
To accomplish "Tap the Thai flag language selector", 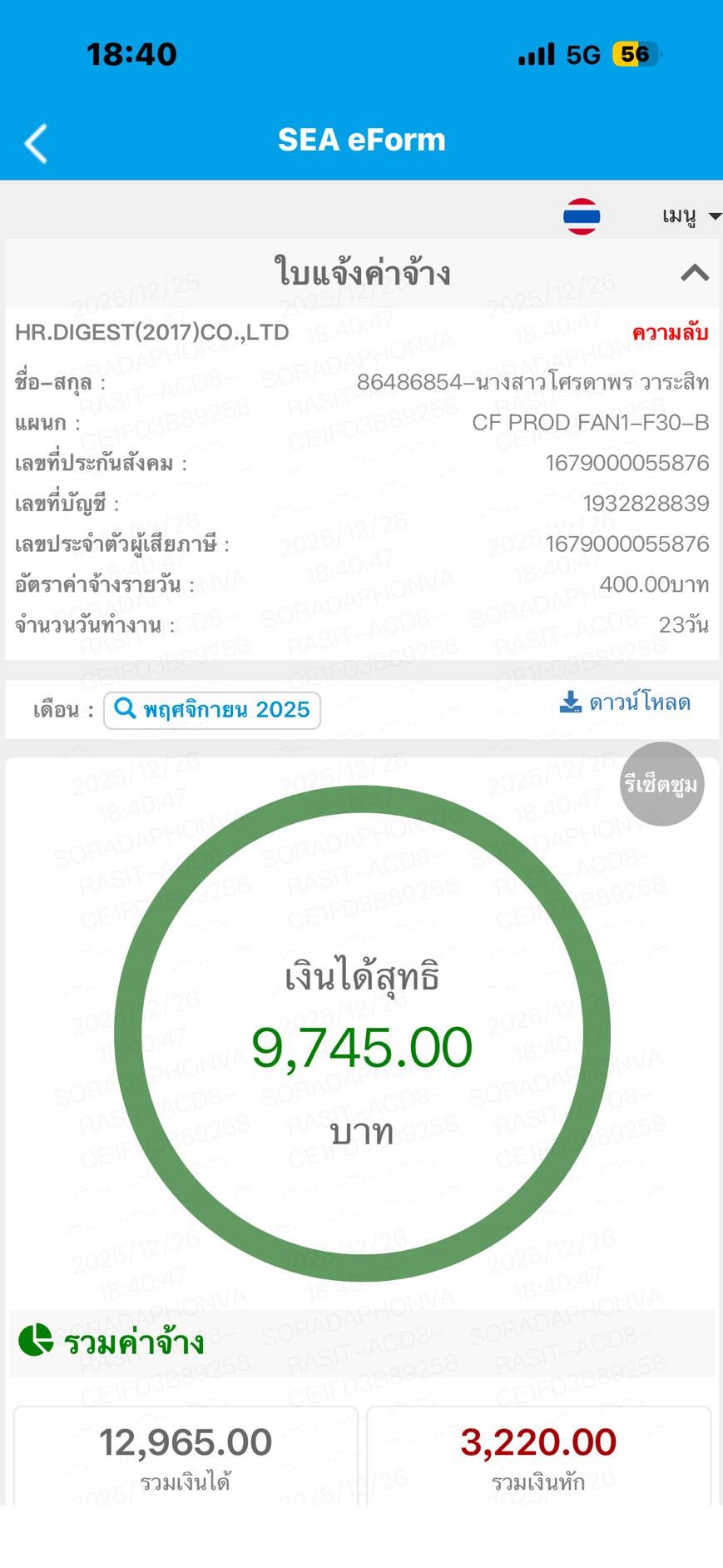I will (581, 216).
